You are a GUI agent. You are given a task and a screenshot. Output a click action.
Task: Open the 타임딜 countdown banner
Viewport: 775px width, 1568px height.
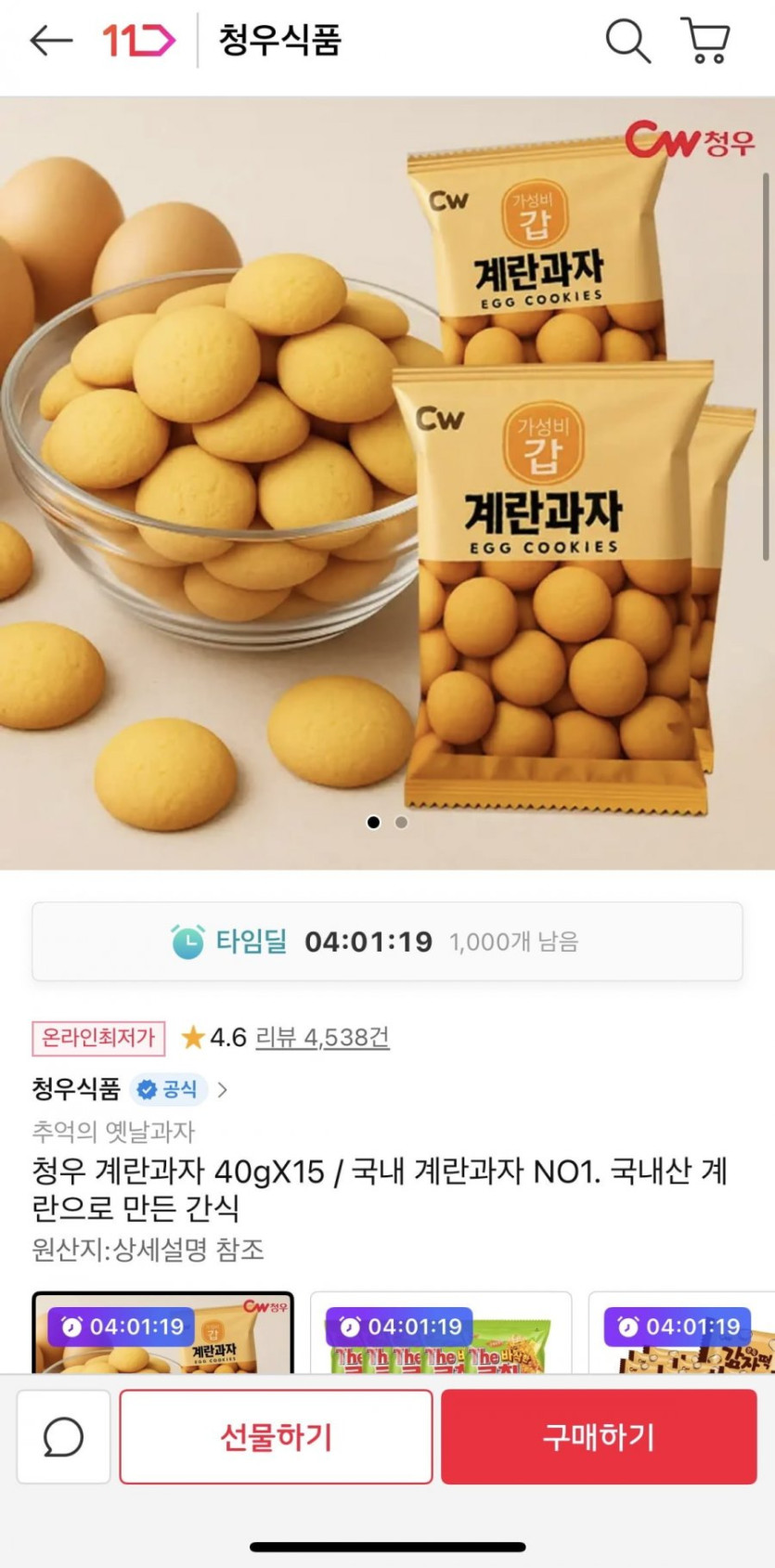click(387, 941)
